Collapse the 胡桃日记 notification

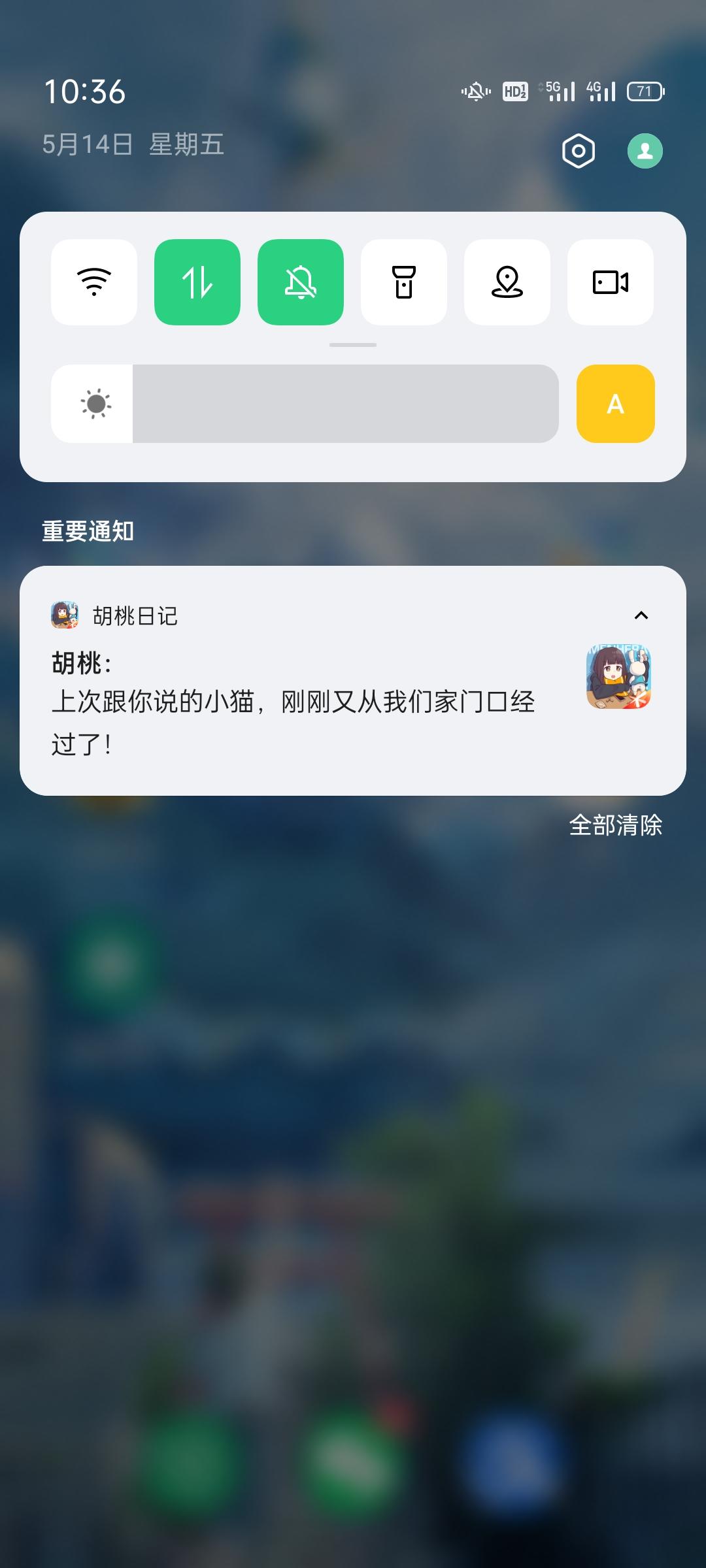(642, 614)
